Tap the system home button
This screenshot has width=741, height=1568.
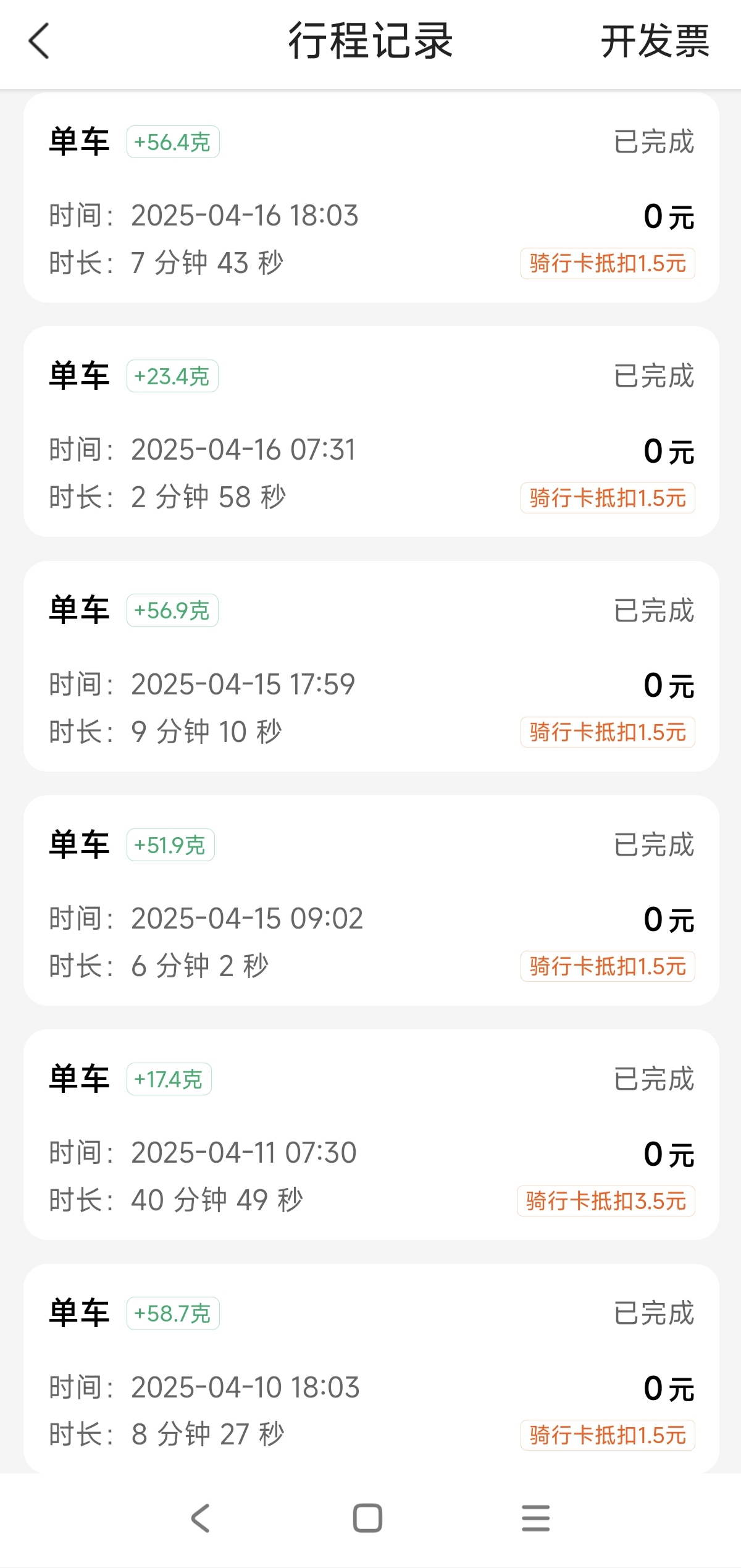pos(367,1518)
